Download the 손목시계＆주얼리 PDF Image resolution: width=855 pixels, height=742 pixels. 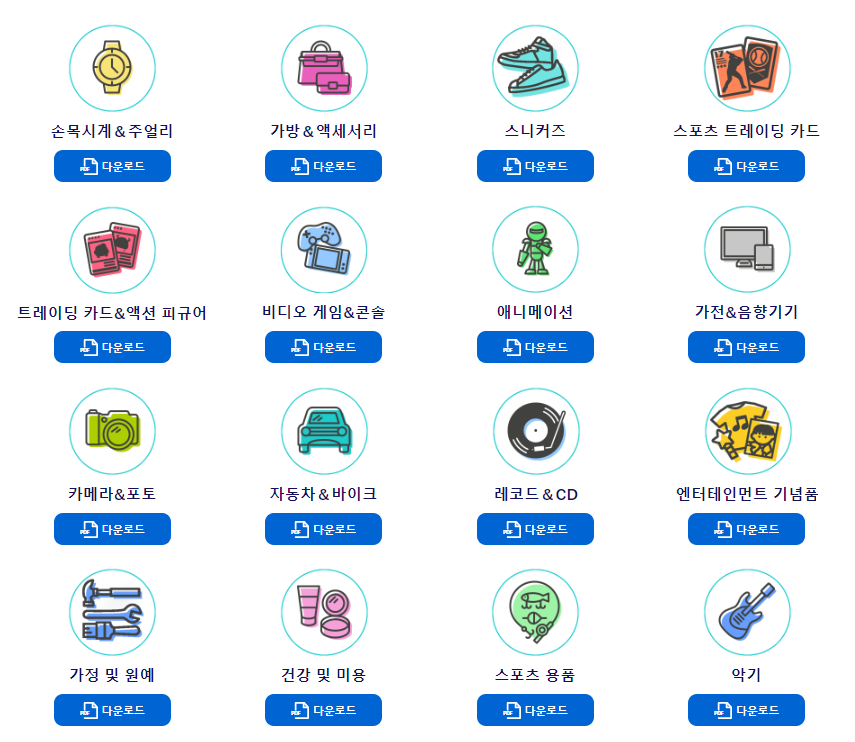(x=112, y=166)
